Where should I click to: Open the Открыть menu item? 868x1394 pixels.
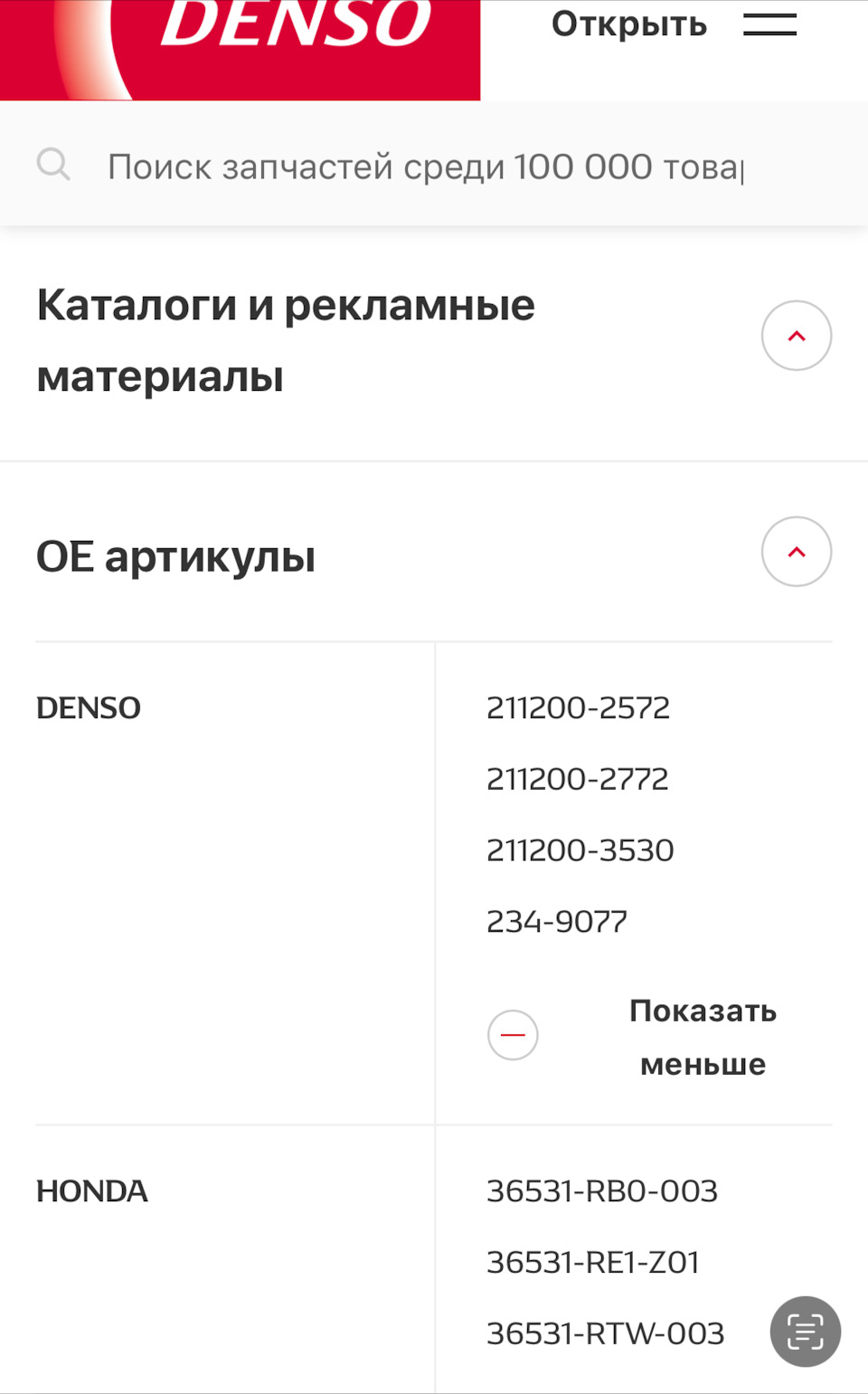pyautogui.click(x=627, y=24)
